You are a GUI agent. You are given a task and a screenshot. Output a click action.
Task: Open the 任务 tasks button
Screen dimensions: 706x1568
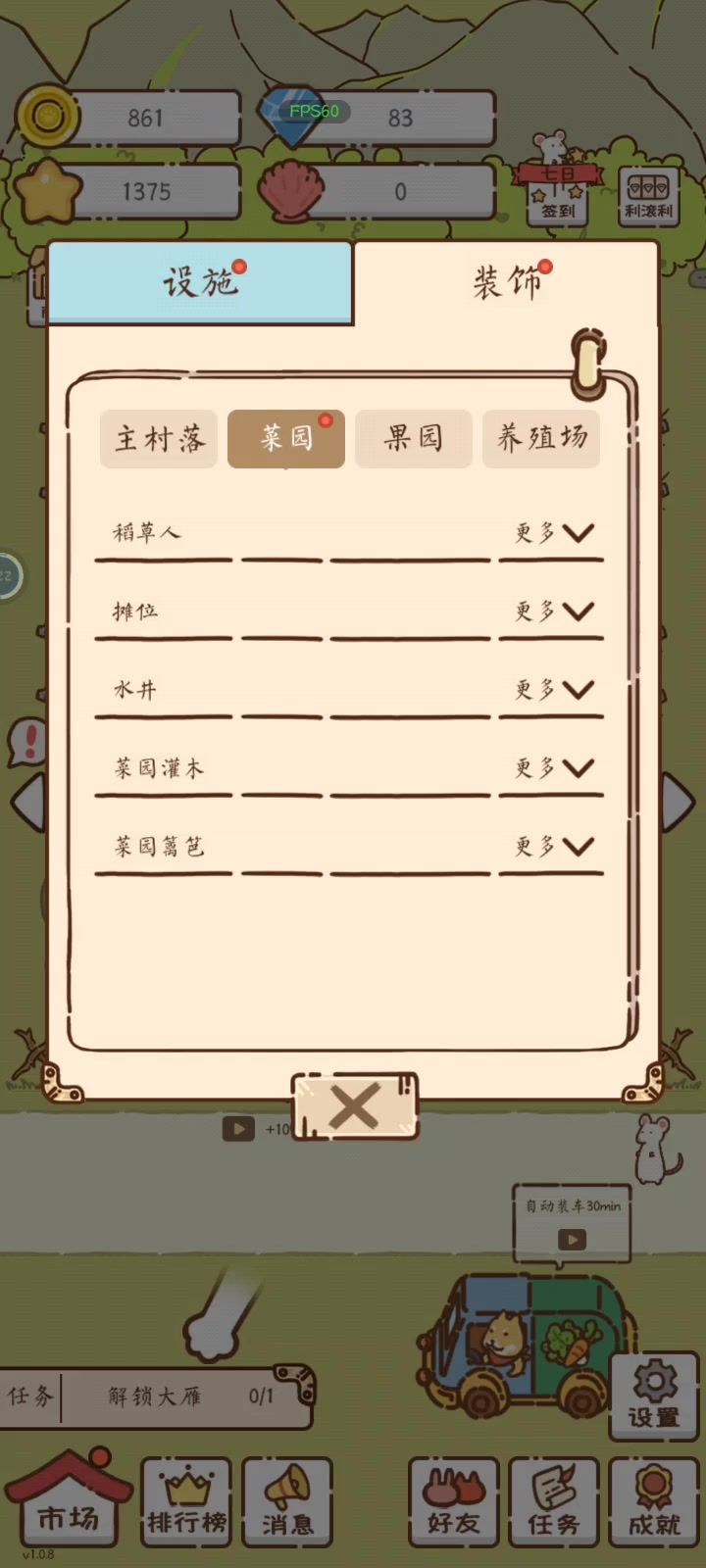(553, 1502)
